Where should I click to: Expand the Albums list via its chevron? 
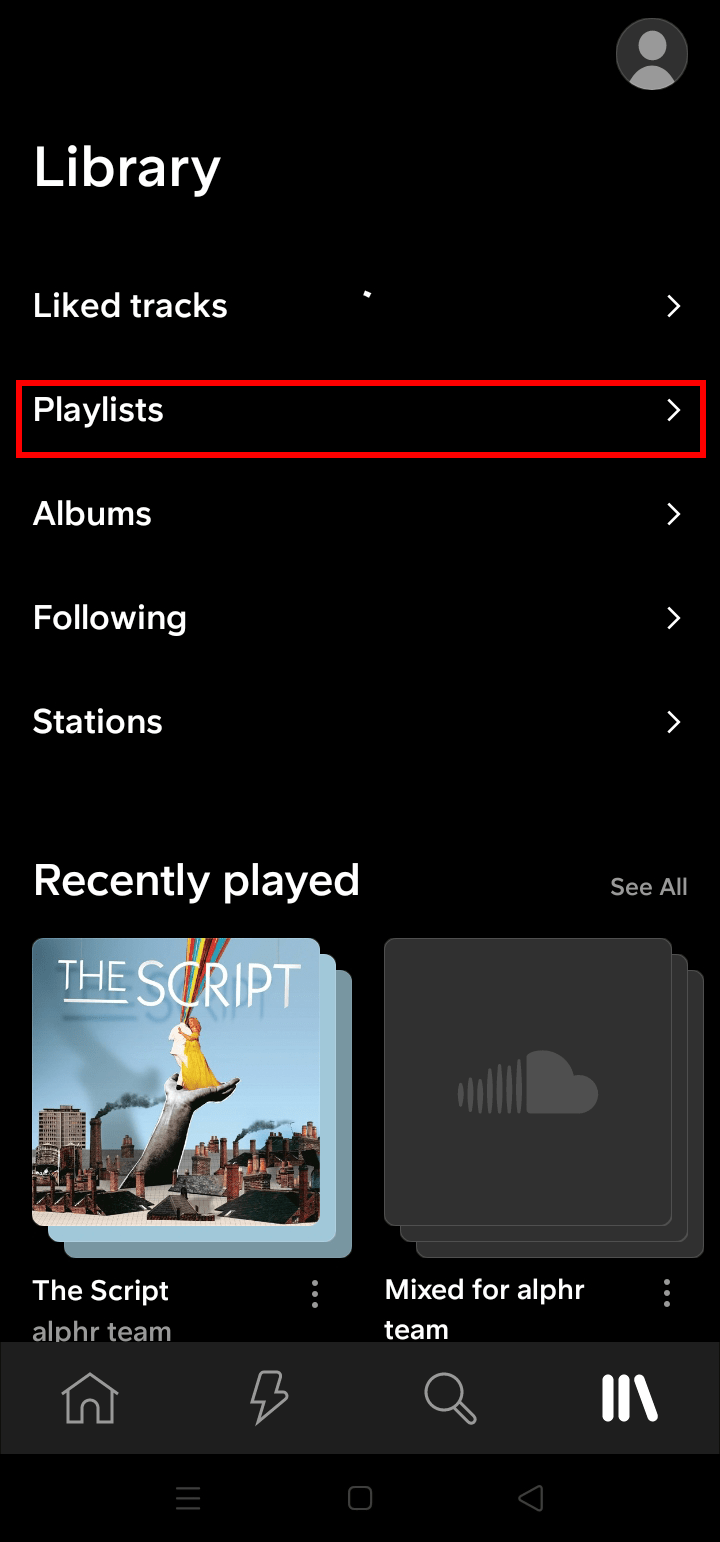[674, 515]
